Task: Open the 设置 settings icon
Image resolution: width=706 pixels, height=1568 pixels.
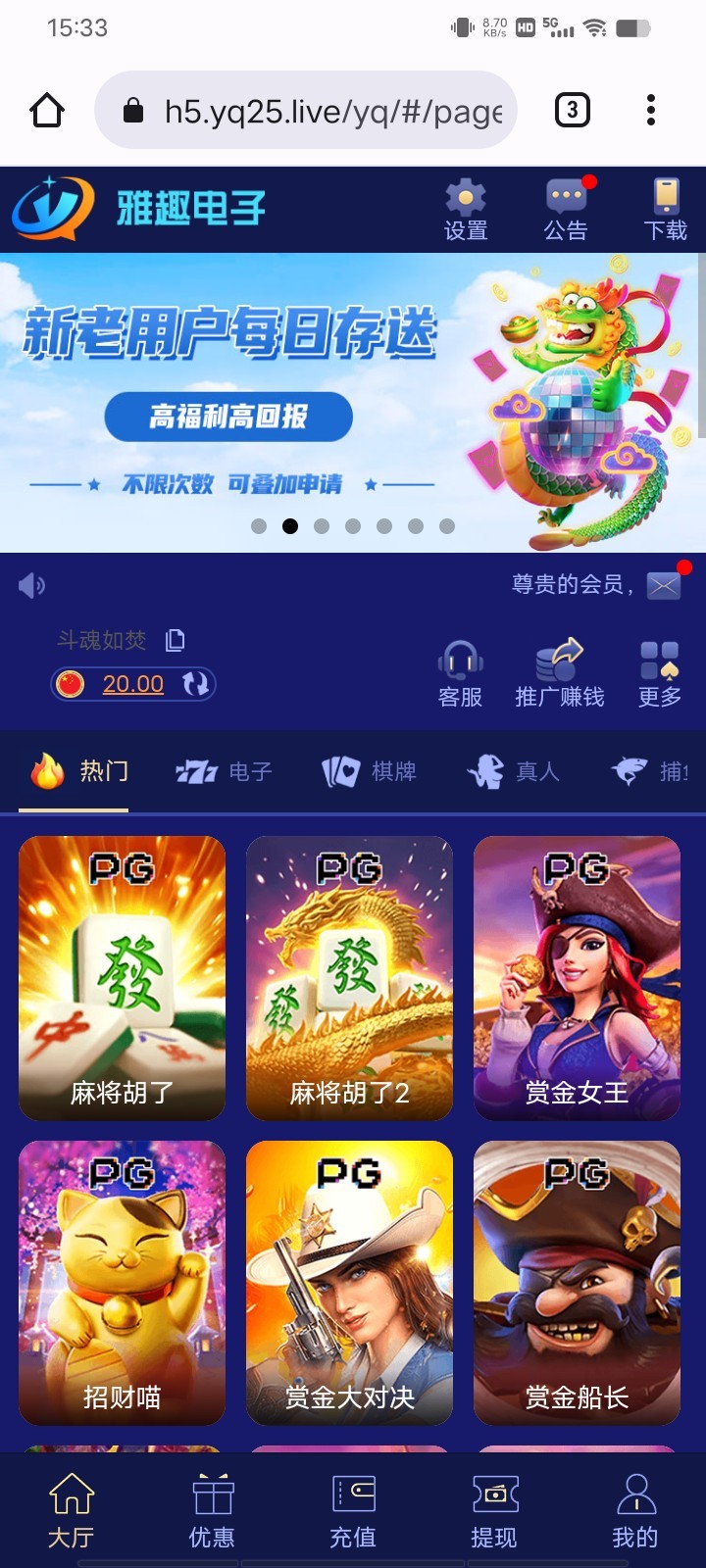Action: point(466,209)
